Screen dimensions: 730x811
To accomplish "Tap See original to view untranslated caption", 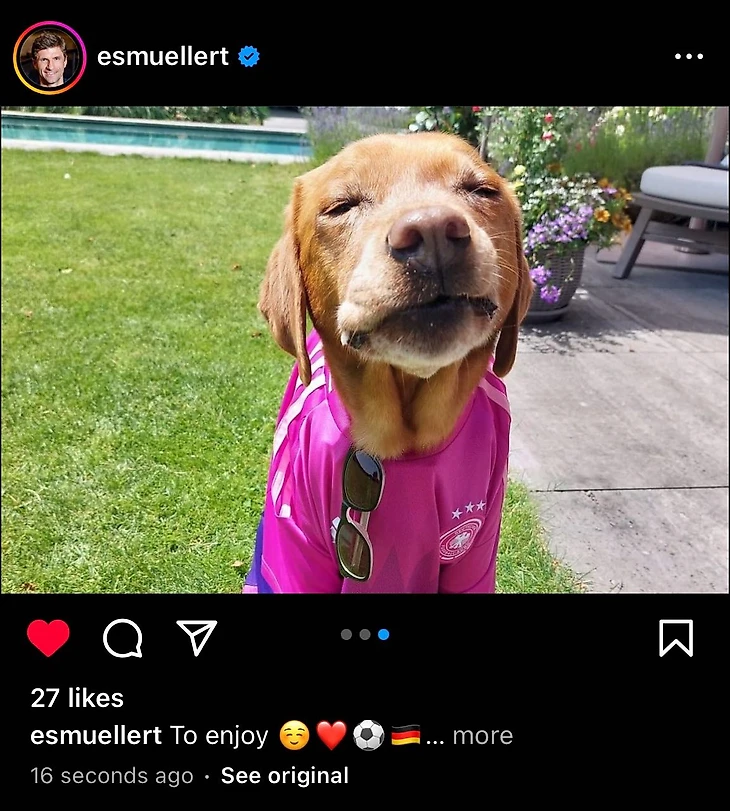I will click(284, 775).
